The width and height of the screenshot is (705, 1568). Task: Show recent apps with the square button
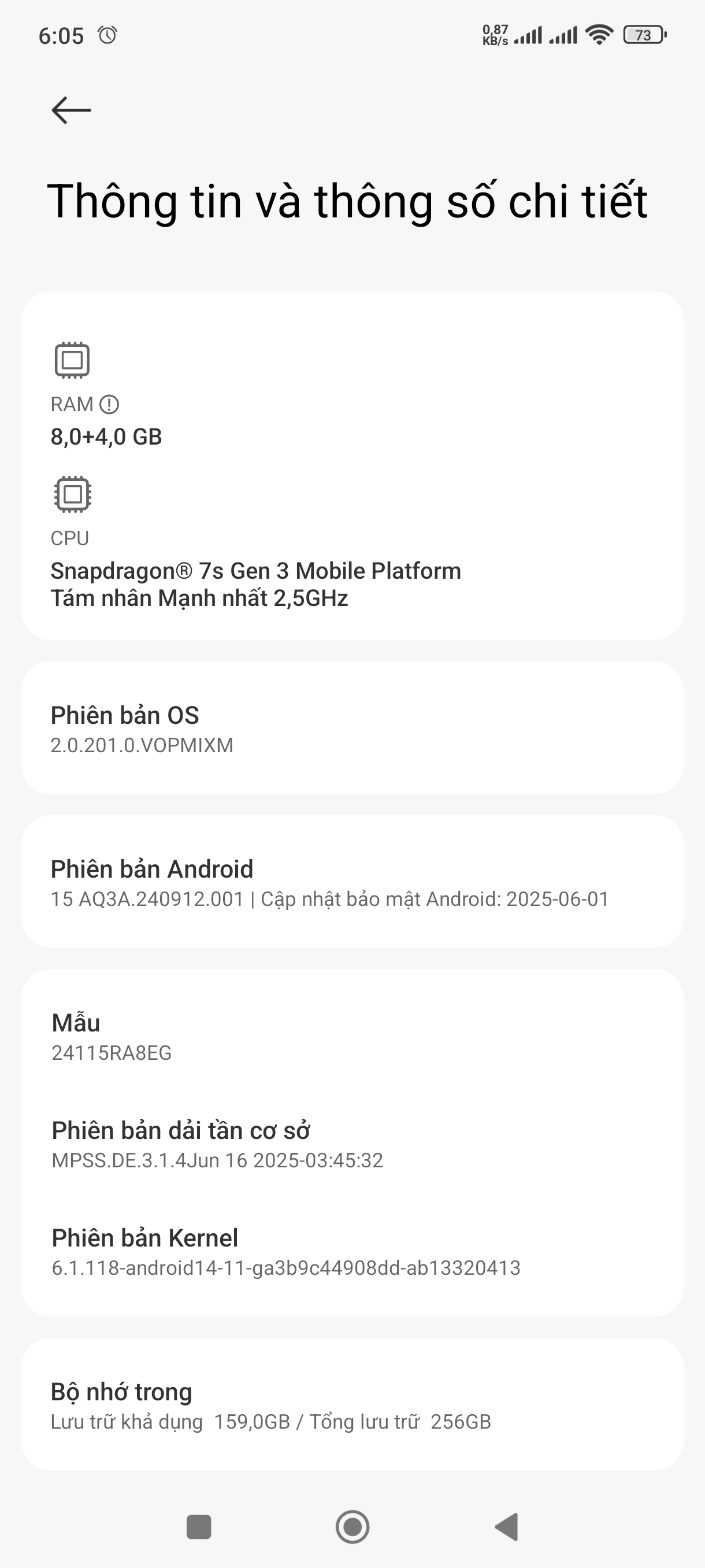point(199,1526)
